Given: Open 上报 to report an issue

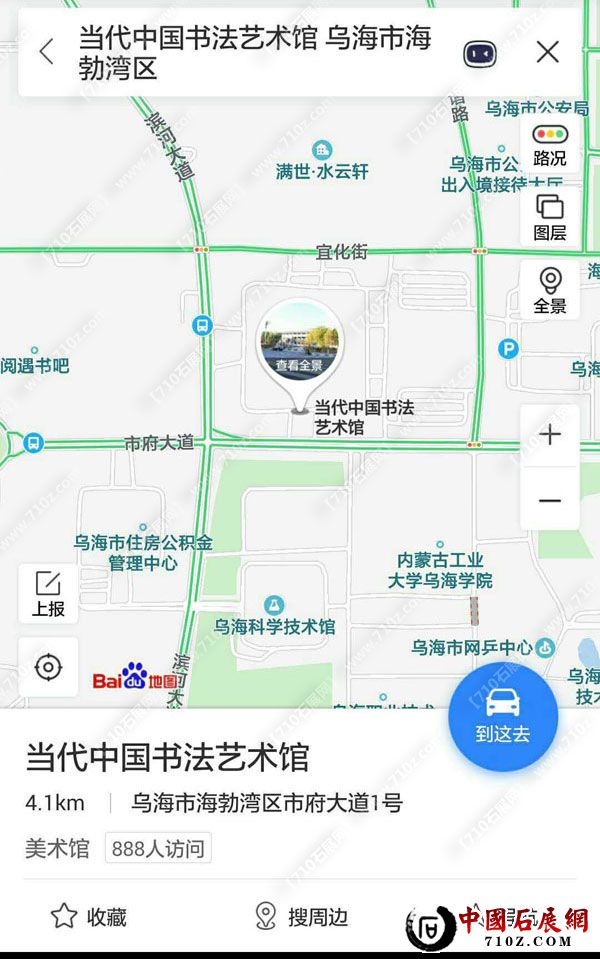Looking at the screenshot, I should tap(48, 594).
